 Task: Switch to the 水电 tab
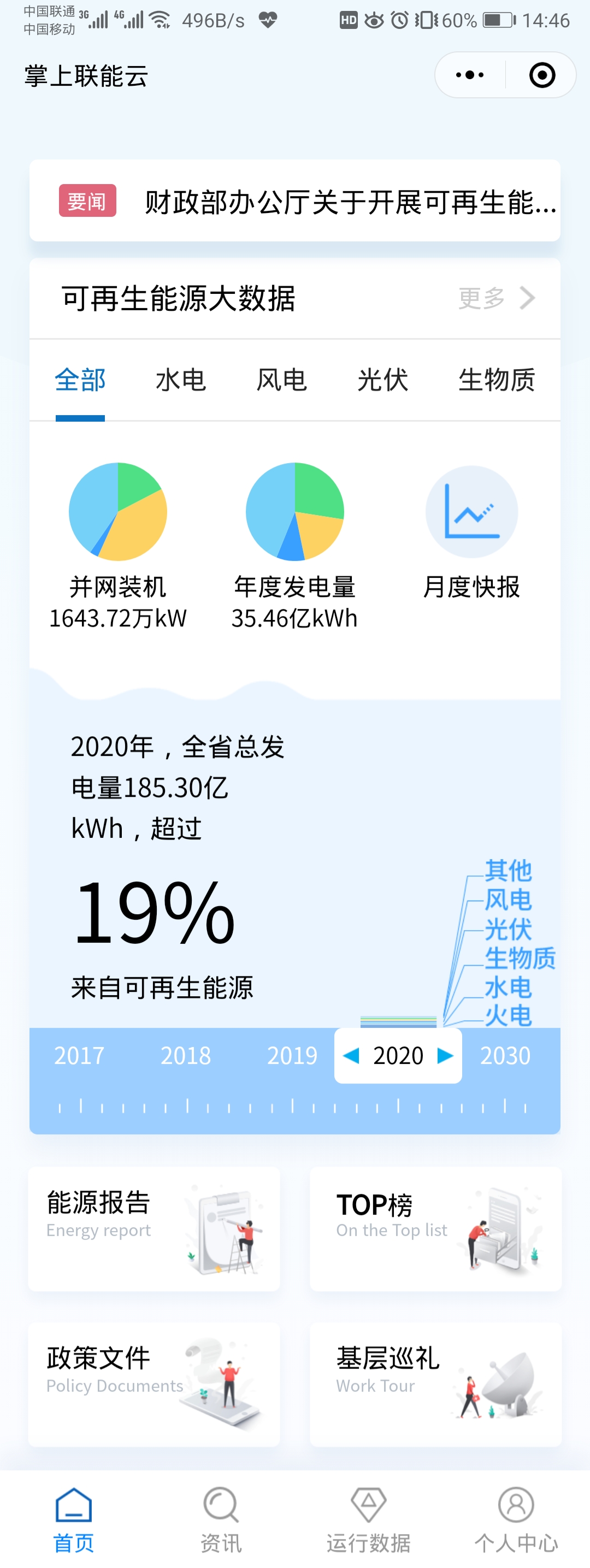pos(180,380)
